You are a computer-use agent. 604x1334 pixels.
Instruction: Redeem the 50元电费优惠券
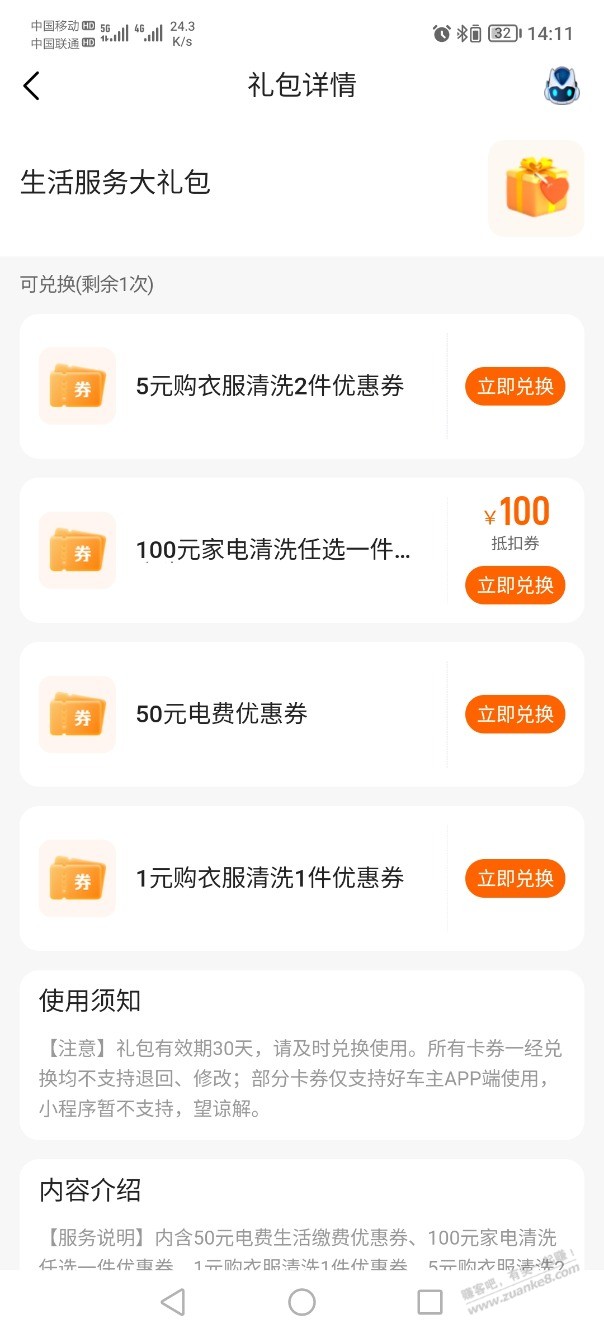515,714
